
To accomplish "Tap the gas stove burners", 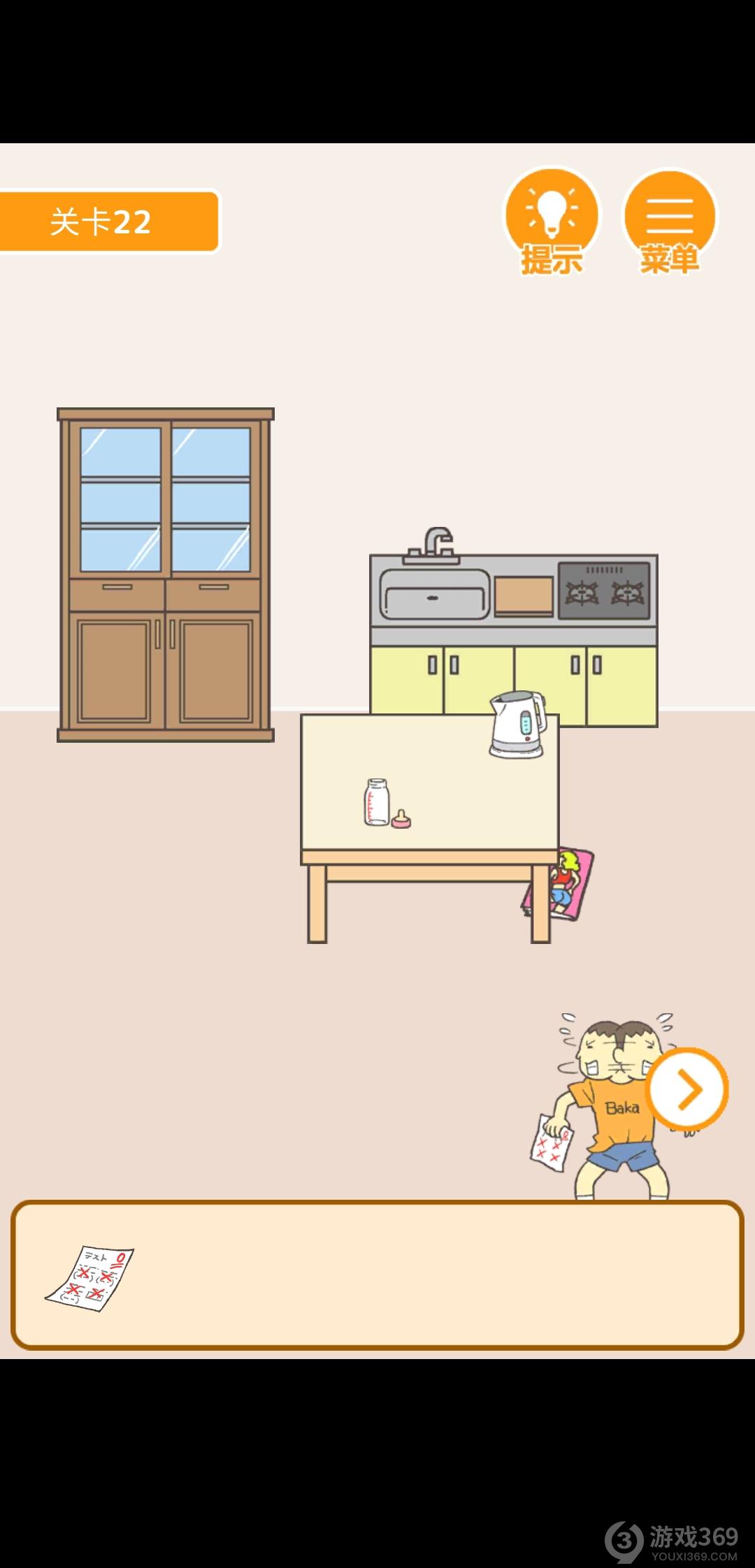I will (604, 592).
